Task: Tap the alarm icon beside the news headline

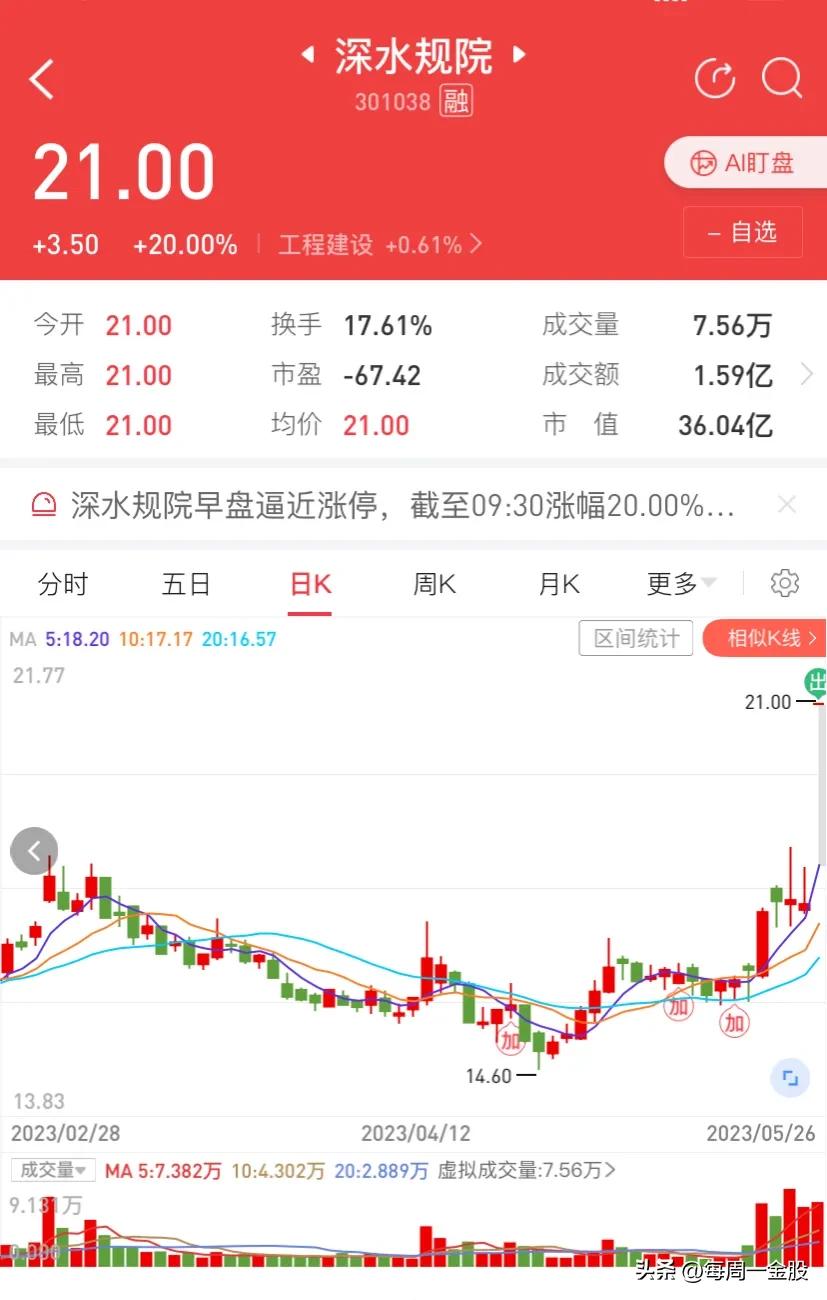Action: pyautogui.click(x=42, y=504)
